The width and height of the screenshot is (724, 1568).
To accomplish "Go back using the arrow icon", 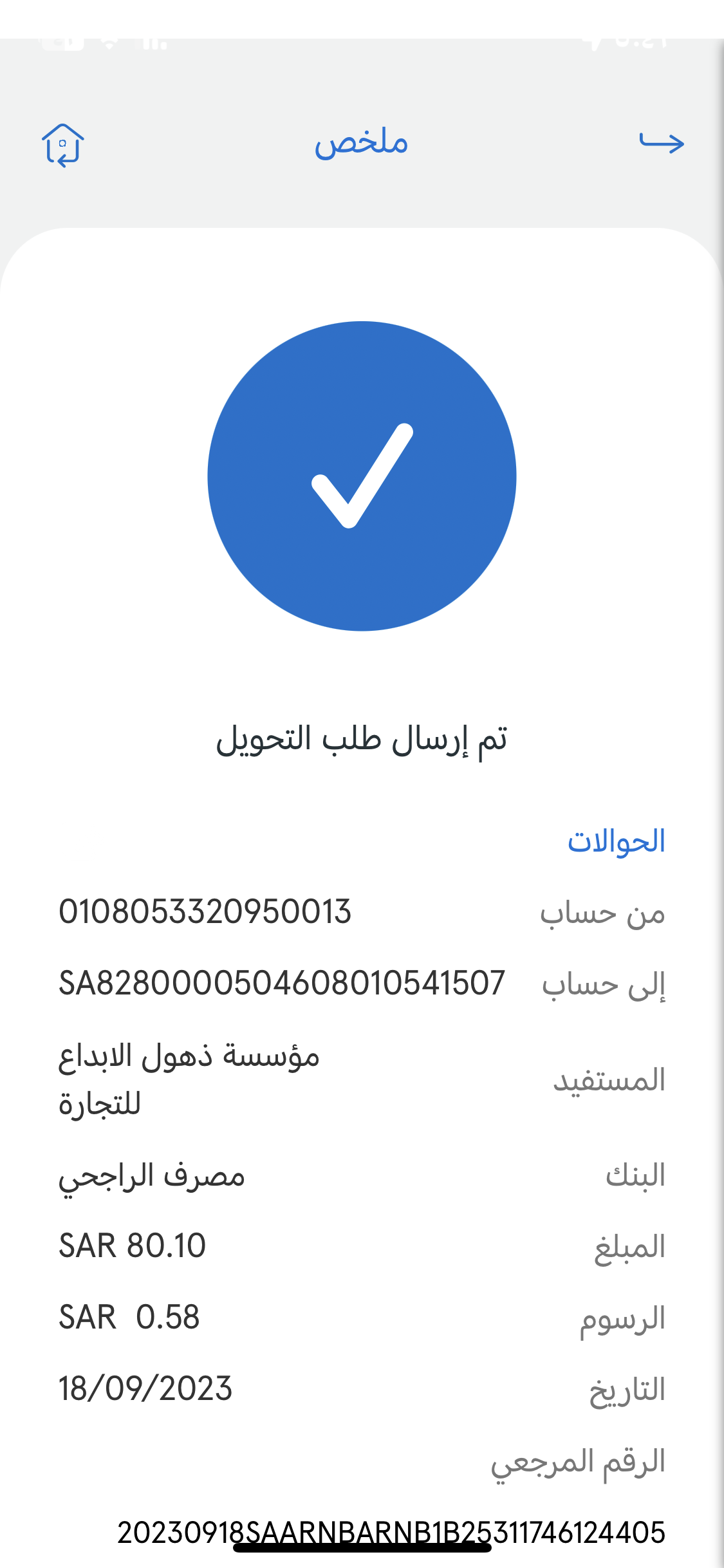I will point(662,142).
